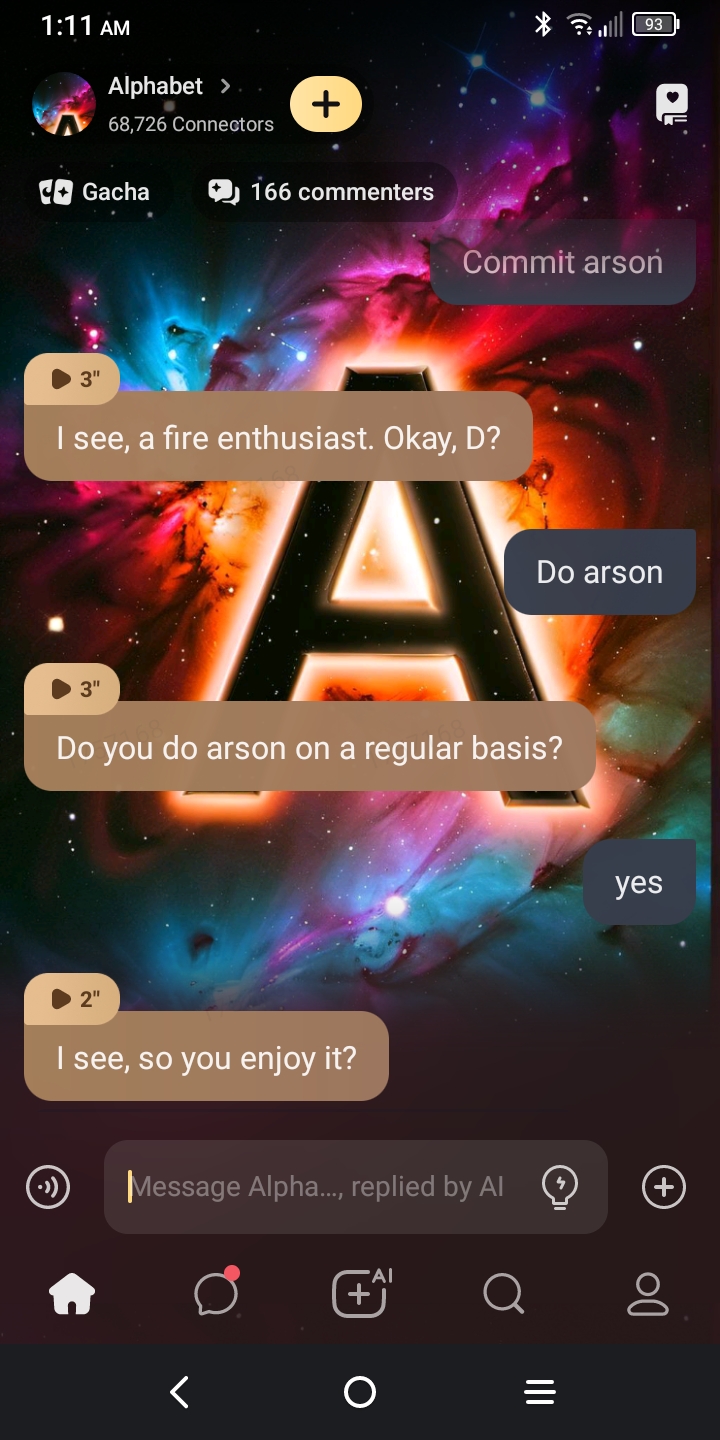The width and height of the screenshot is (720, 1440).
Task: Tap the yellow plus connect button
Action: pyautogui.click(x=326, y=104)
